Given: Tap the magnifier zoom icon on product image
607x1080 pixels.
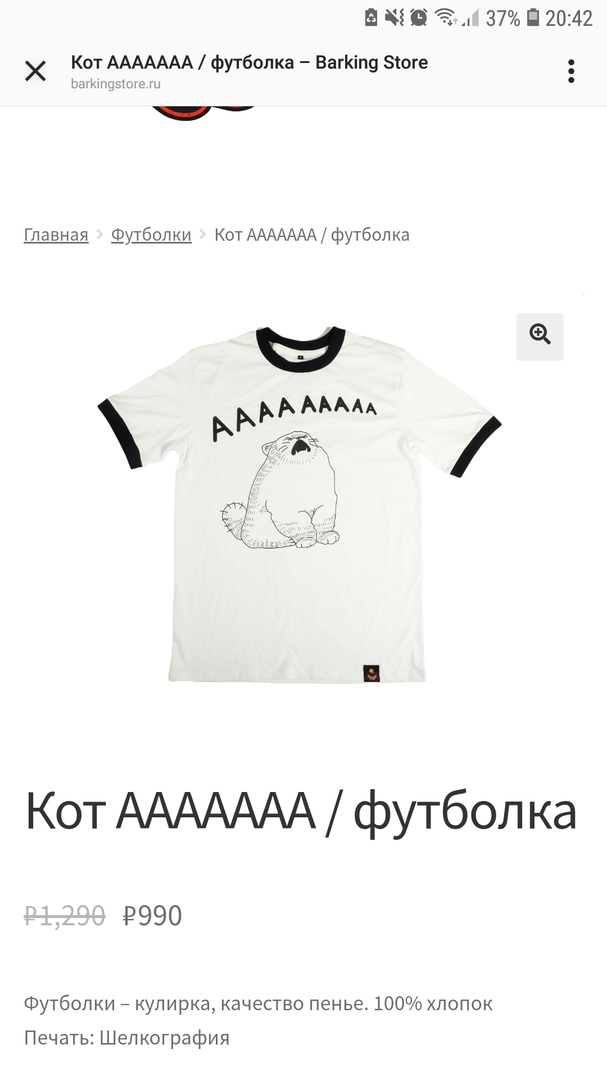Looking at the screenshot, I should click(x=540, y=336).
